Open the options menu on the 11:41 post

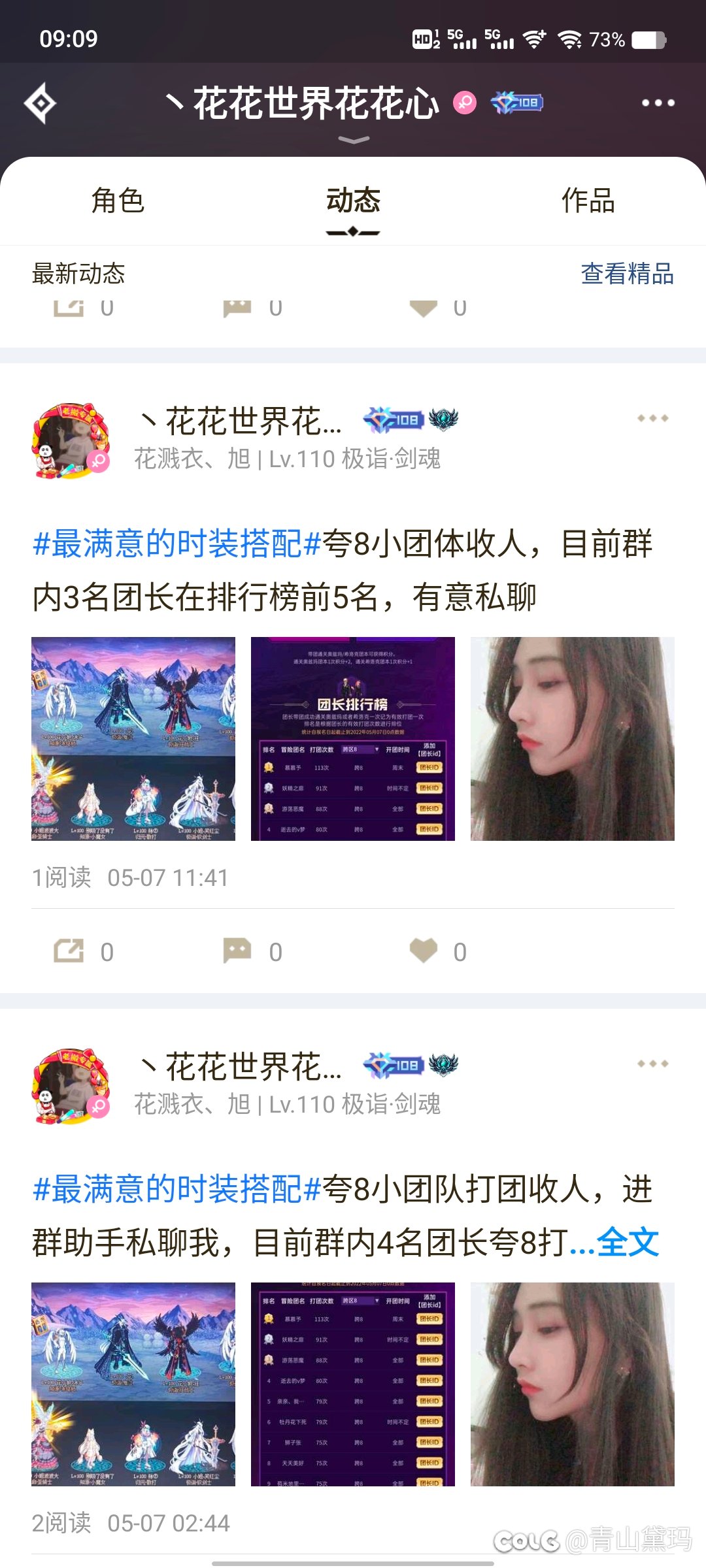(652, 419)
